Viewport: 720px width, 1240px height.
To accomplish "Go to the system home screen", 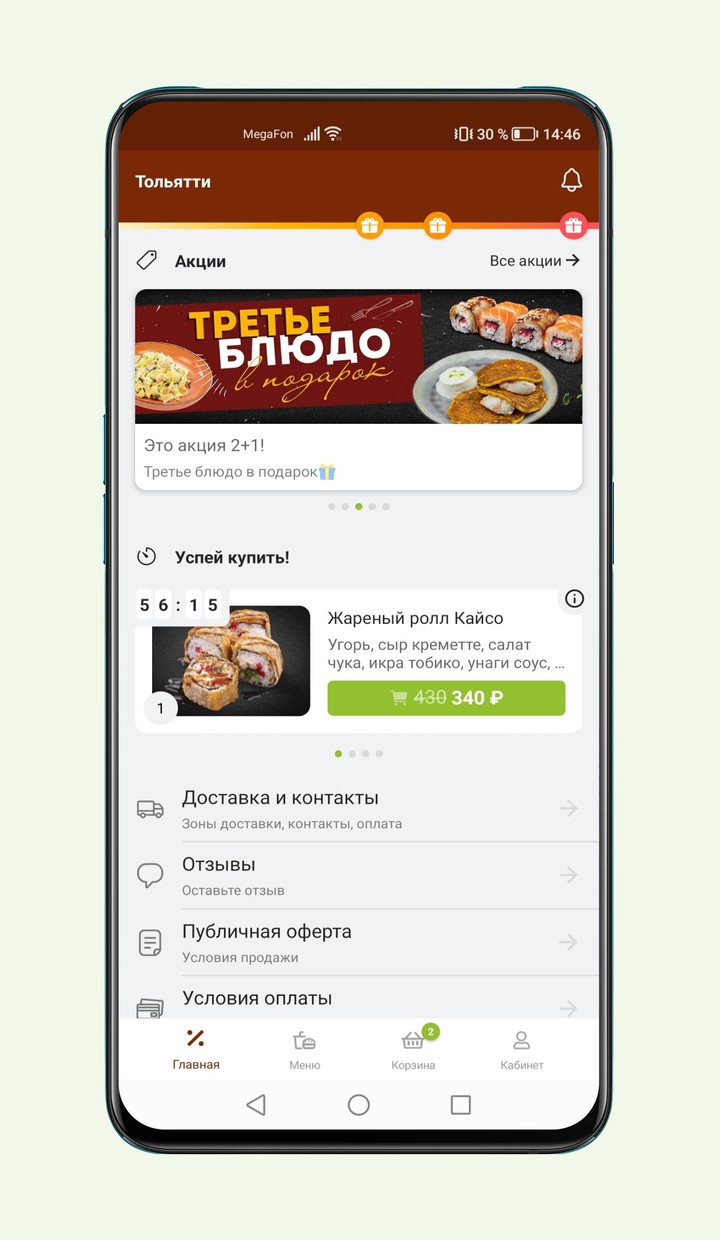I will 358,1104.
